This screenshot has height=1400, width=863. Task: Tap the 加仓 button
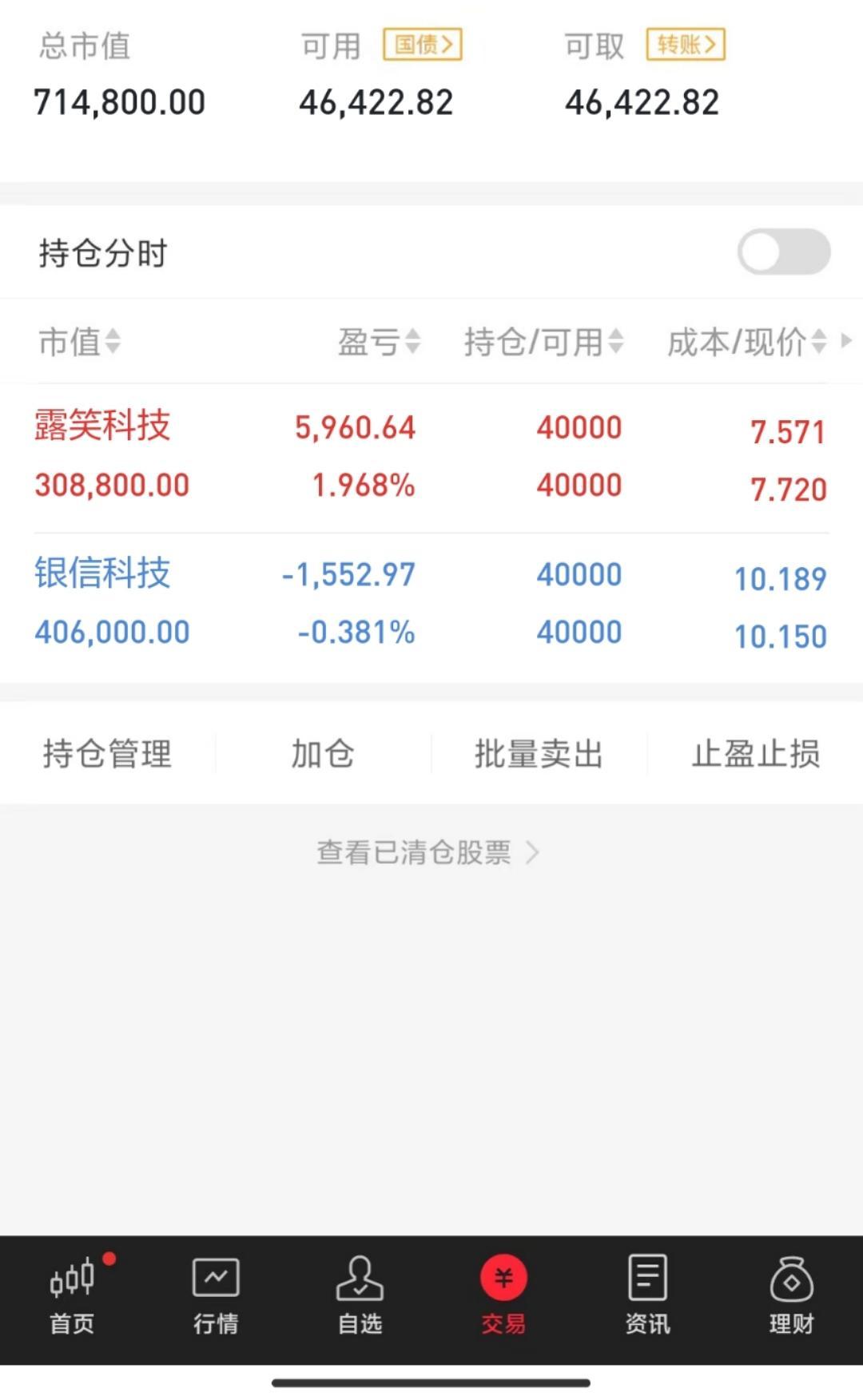click(323, 754)
